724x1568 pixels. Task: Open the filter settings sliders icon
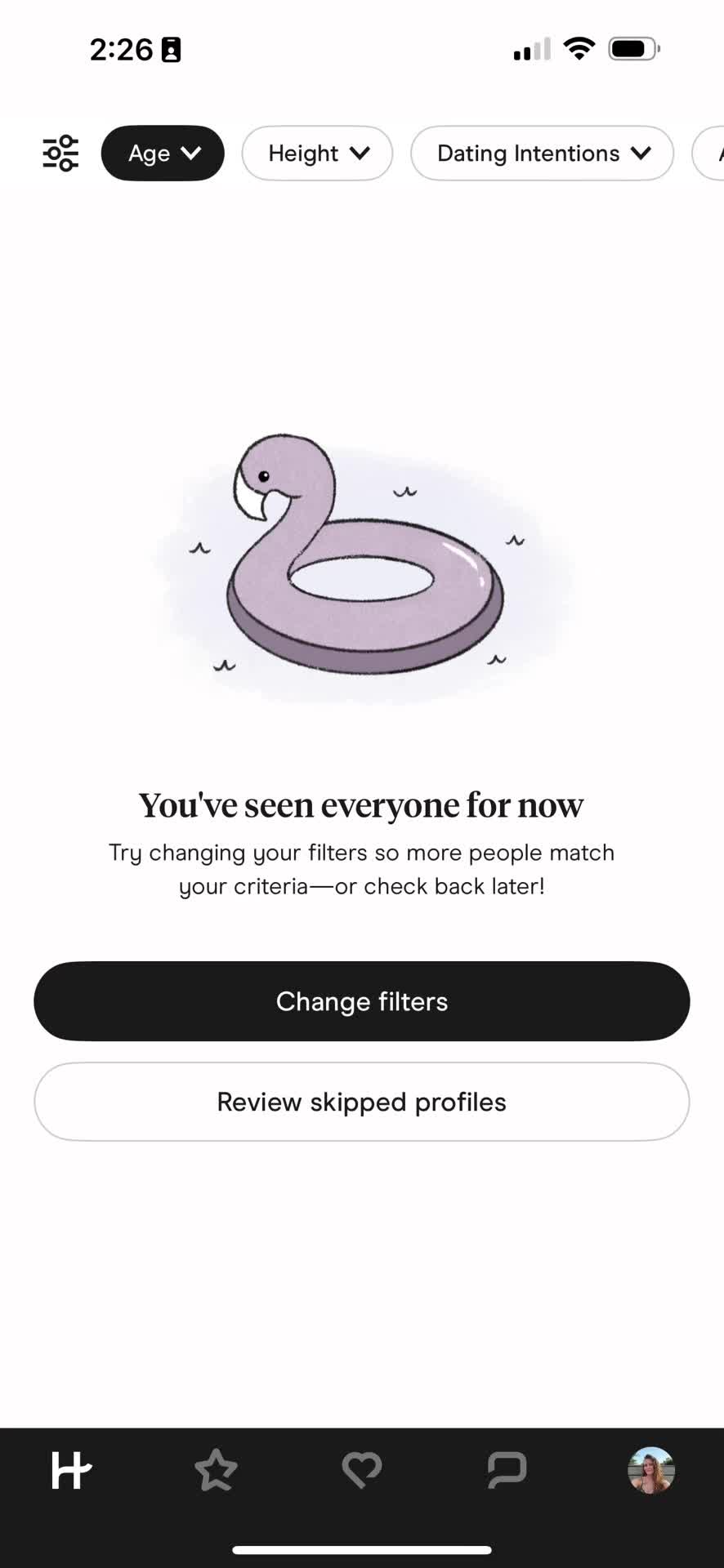pyautogui.click(x=60, y=153)
